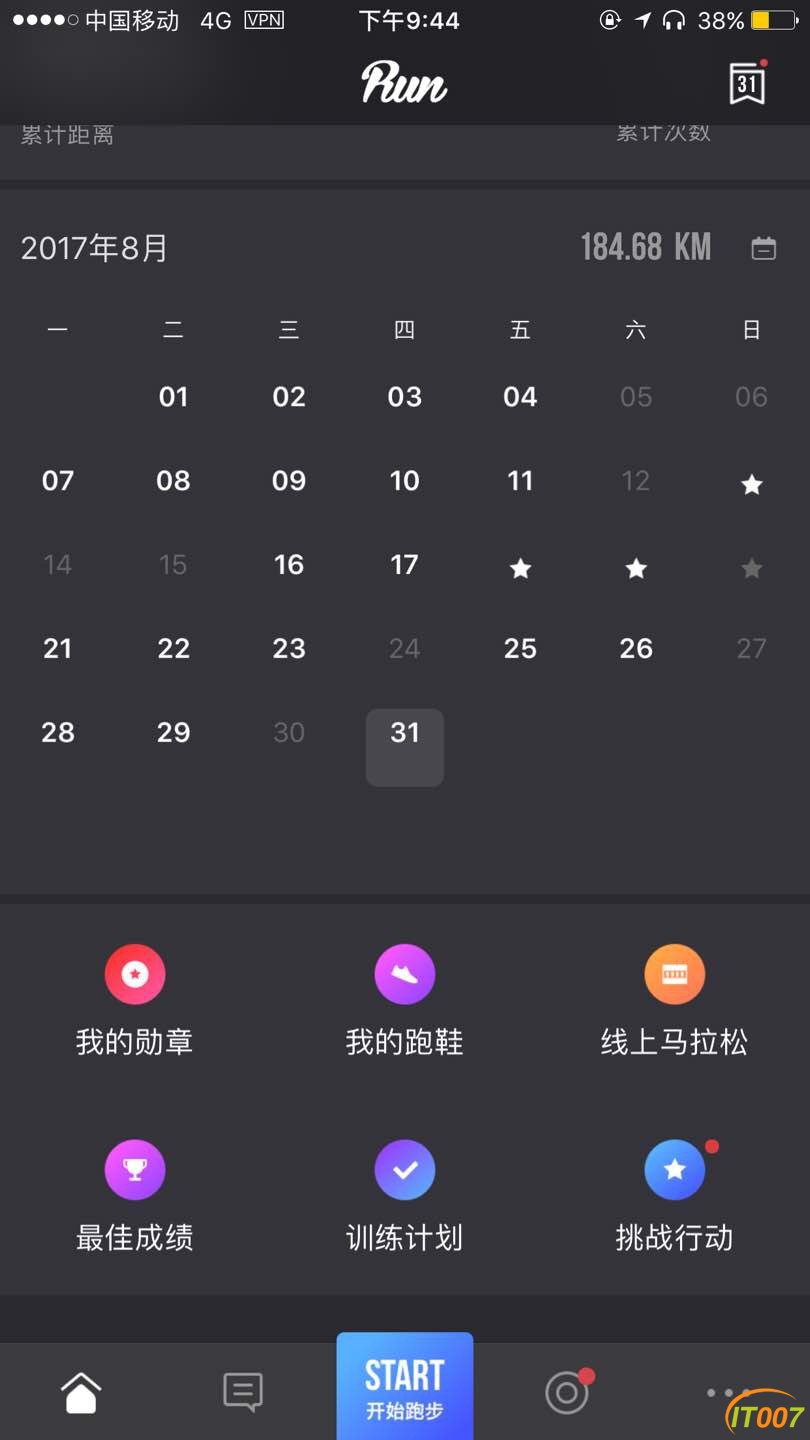Screen dimensions: 810x1440
Task: Switch to the home tab
Action: 81,1392
